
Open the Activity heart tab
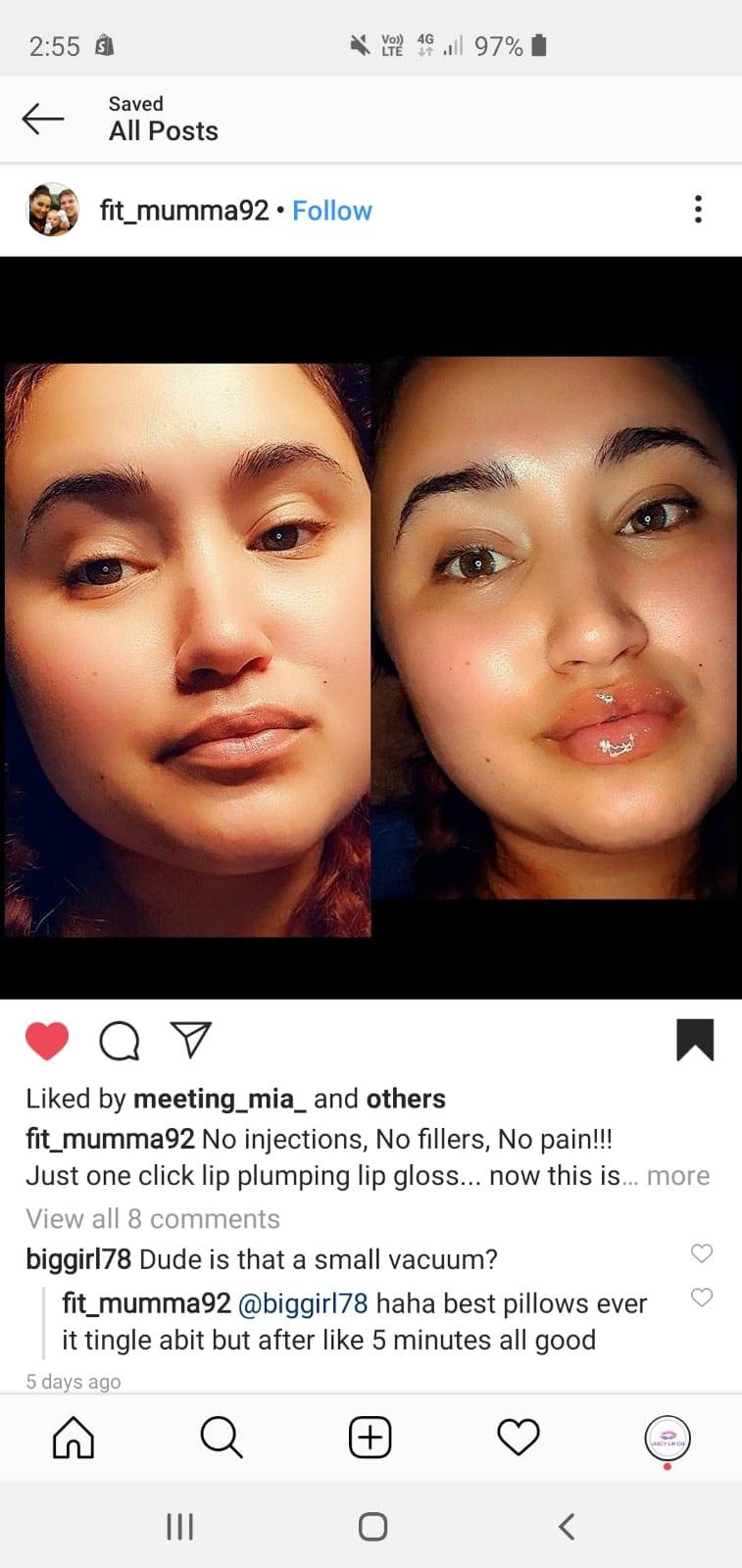[519, 1438]
